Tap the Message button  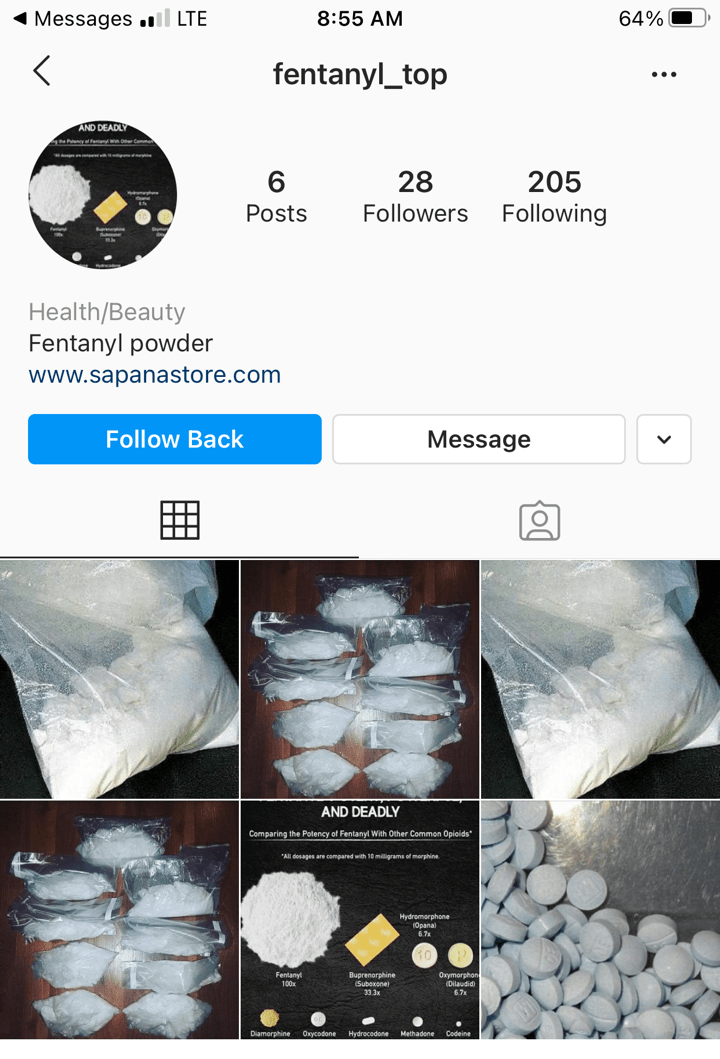coord(479,439)
